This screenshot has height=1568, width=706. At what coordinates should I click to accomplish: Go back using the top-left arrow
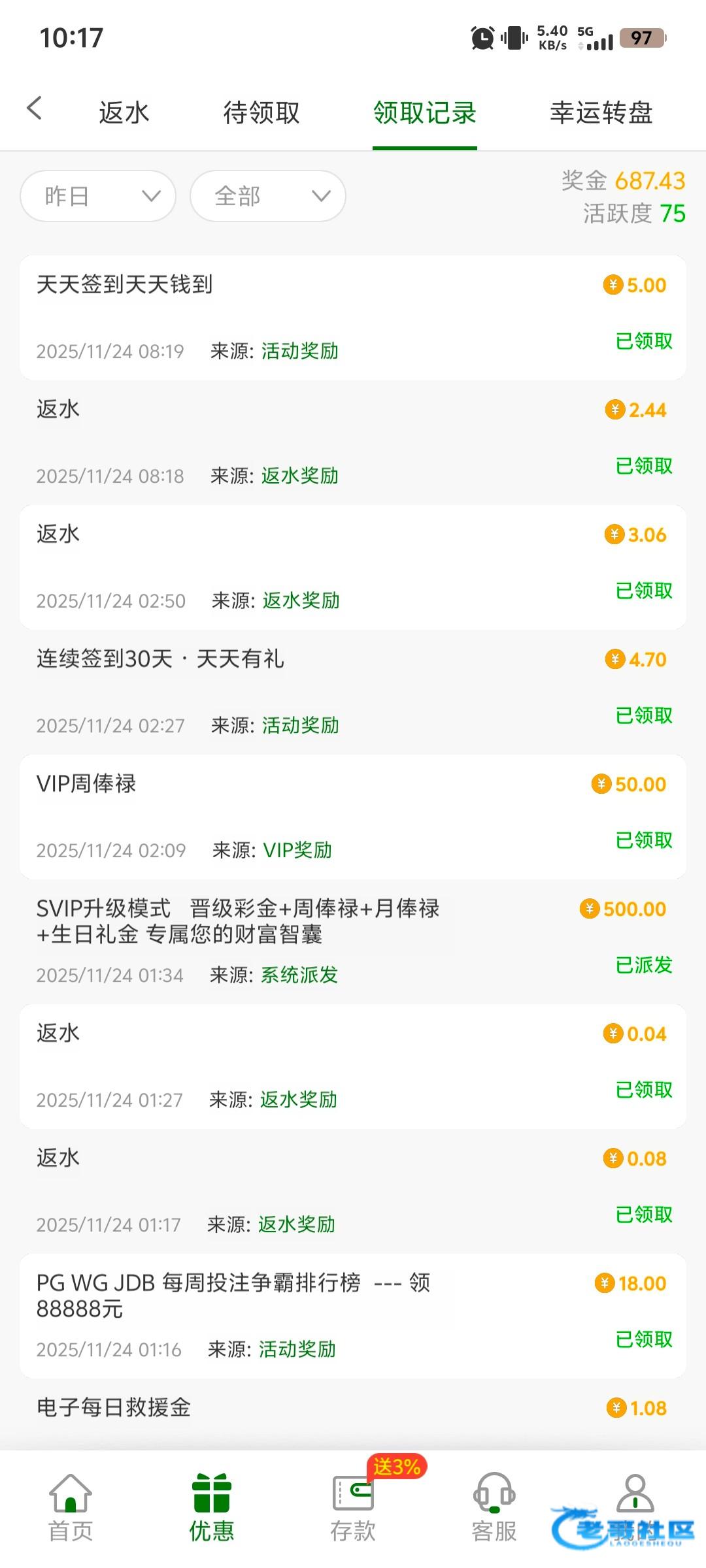pyautogui.click(x=35, y=108)
